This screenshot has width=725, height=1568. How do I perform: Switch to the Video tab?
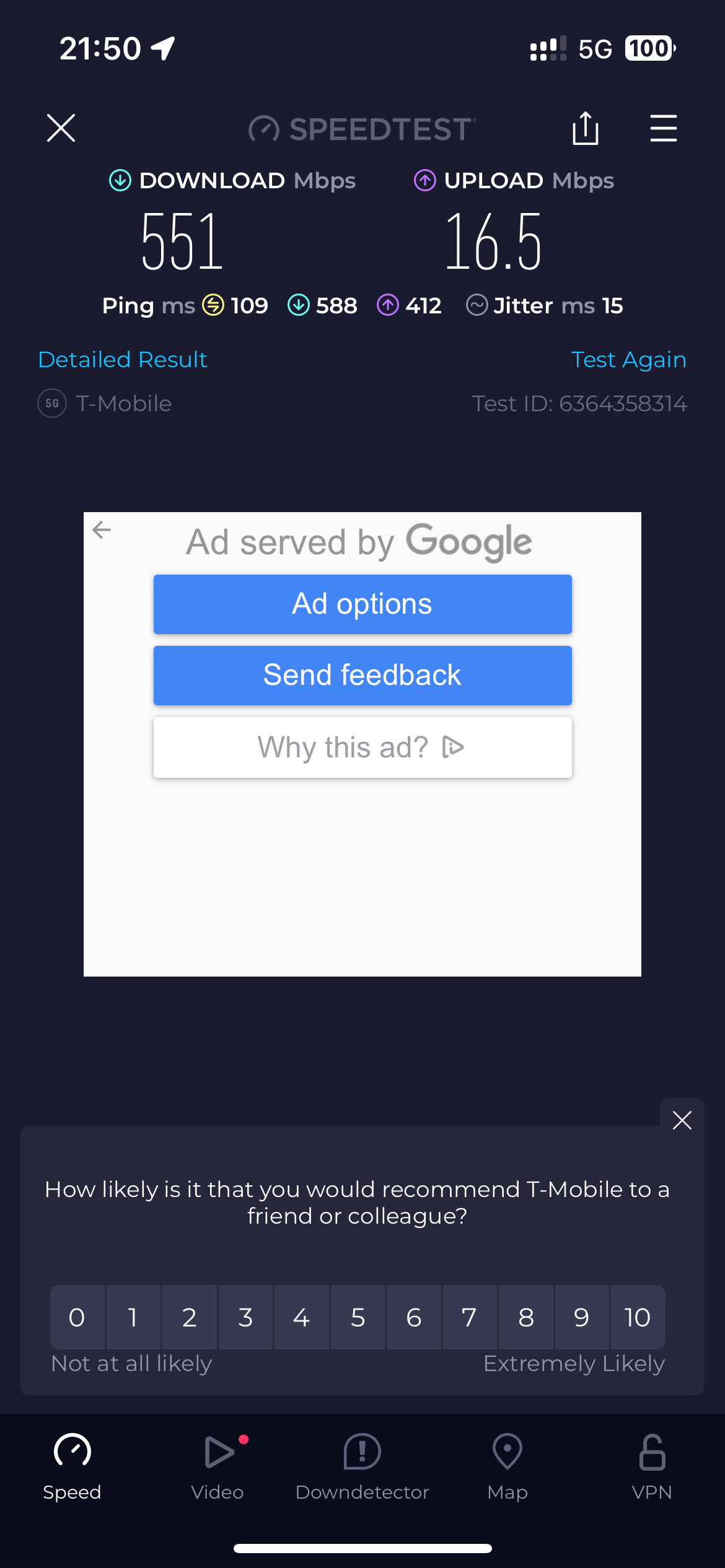pos(217,1467)
